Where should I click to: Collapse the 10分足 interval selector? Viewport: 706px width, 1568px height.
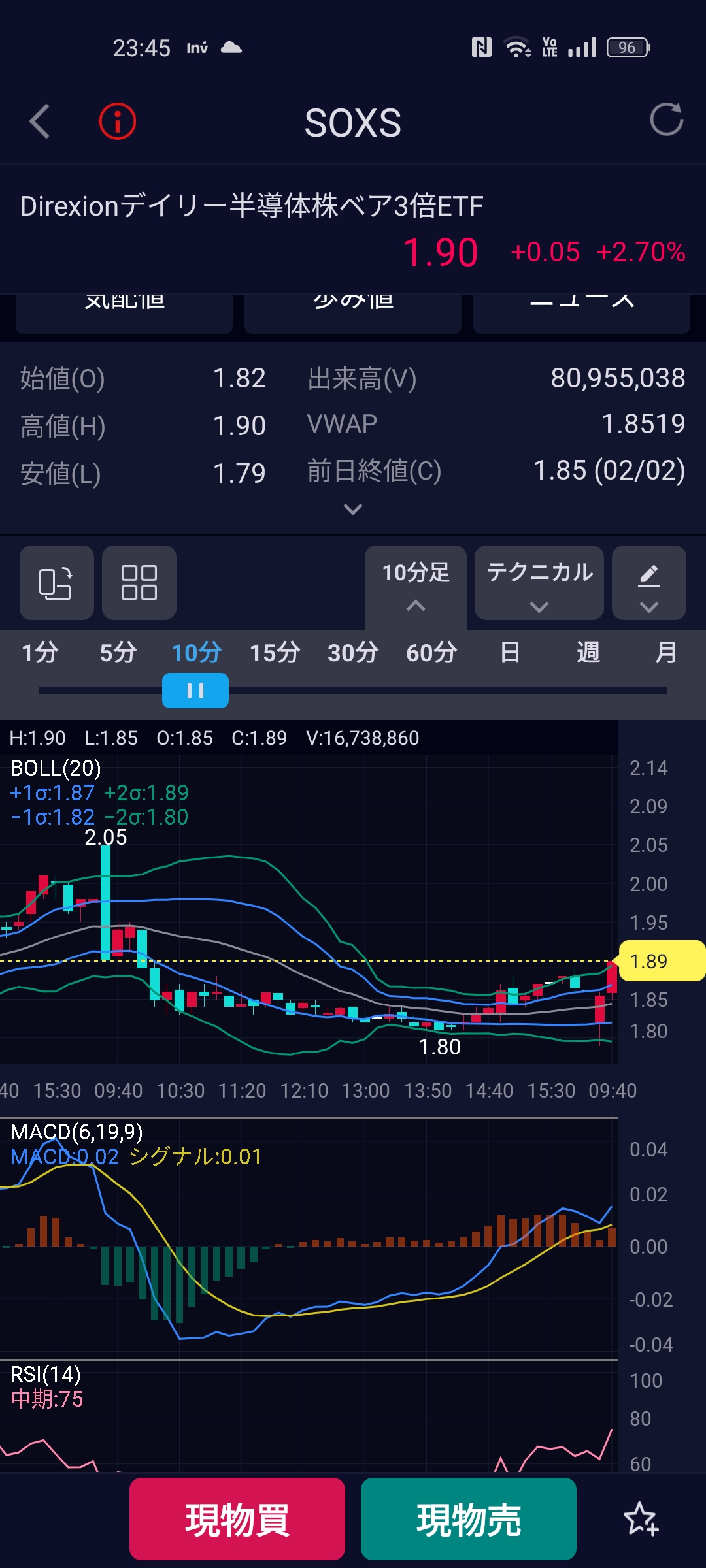(416, 585)
